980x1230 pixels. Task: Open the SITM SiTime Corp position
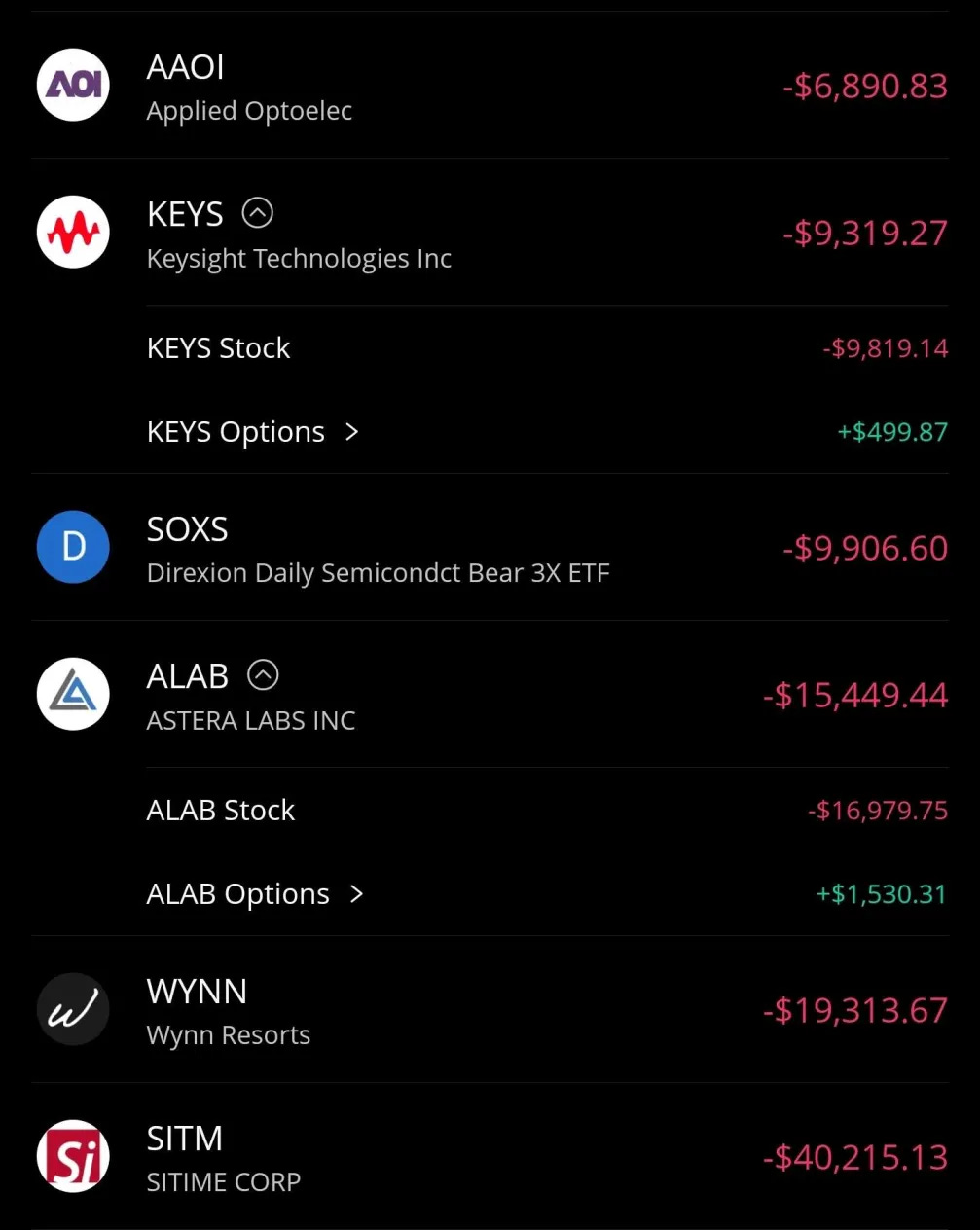(x=490, y=1157)
